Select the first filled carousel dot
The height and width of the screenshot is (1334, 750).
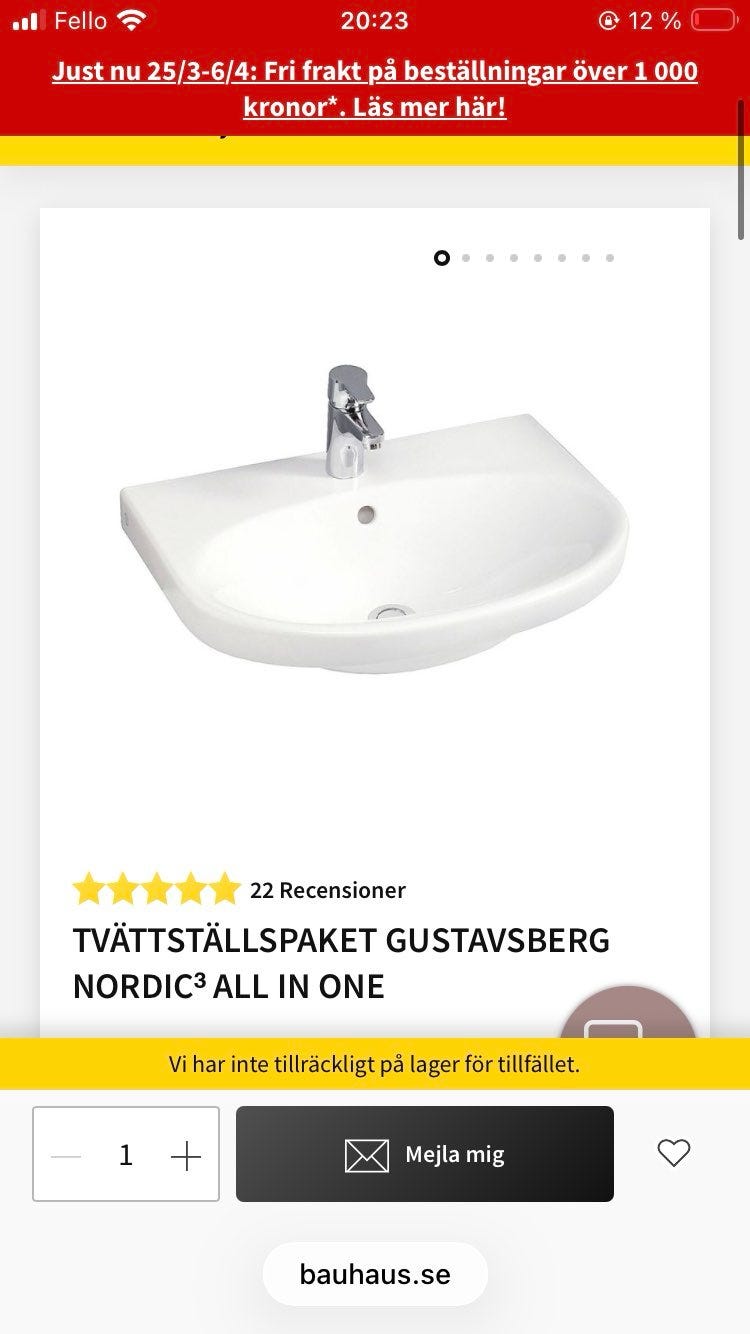coord(442,257)
